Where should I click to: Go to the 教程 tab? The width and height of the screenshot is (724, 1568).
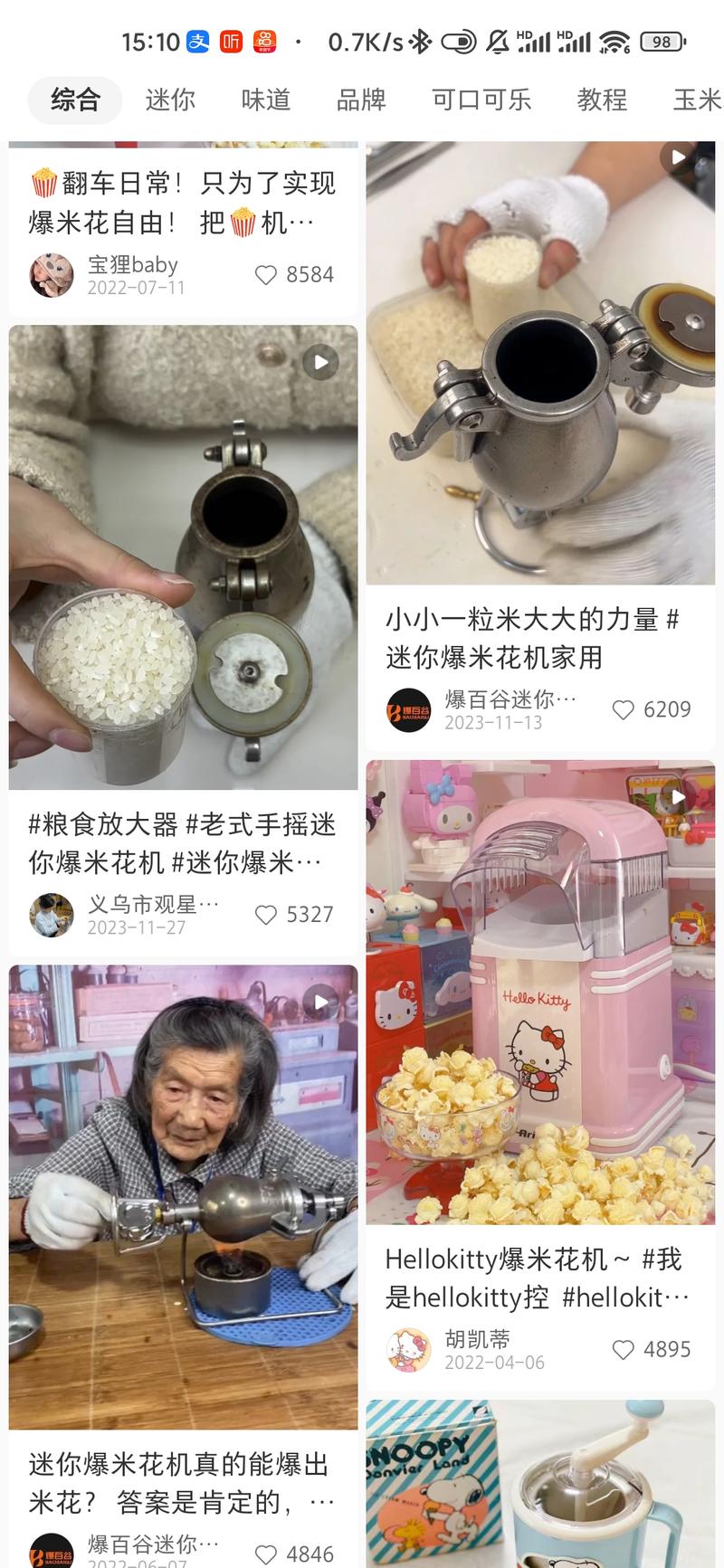click(x=602, y=100)
